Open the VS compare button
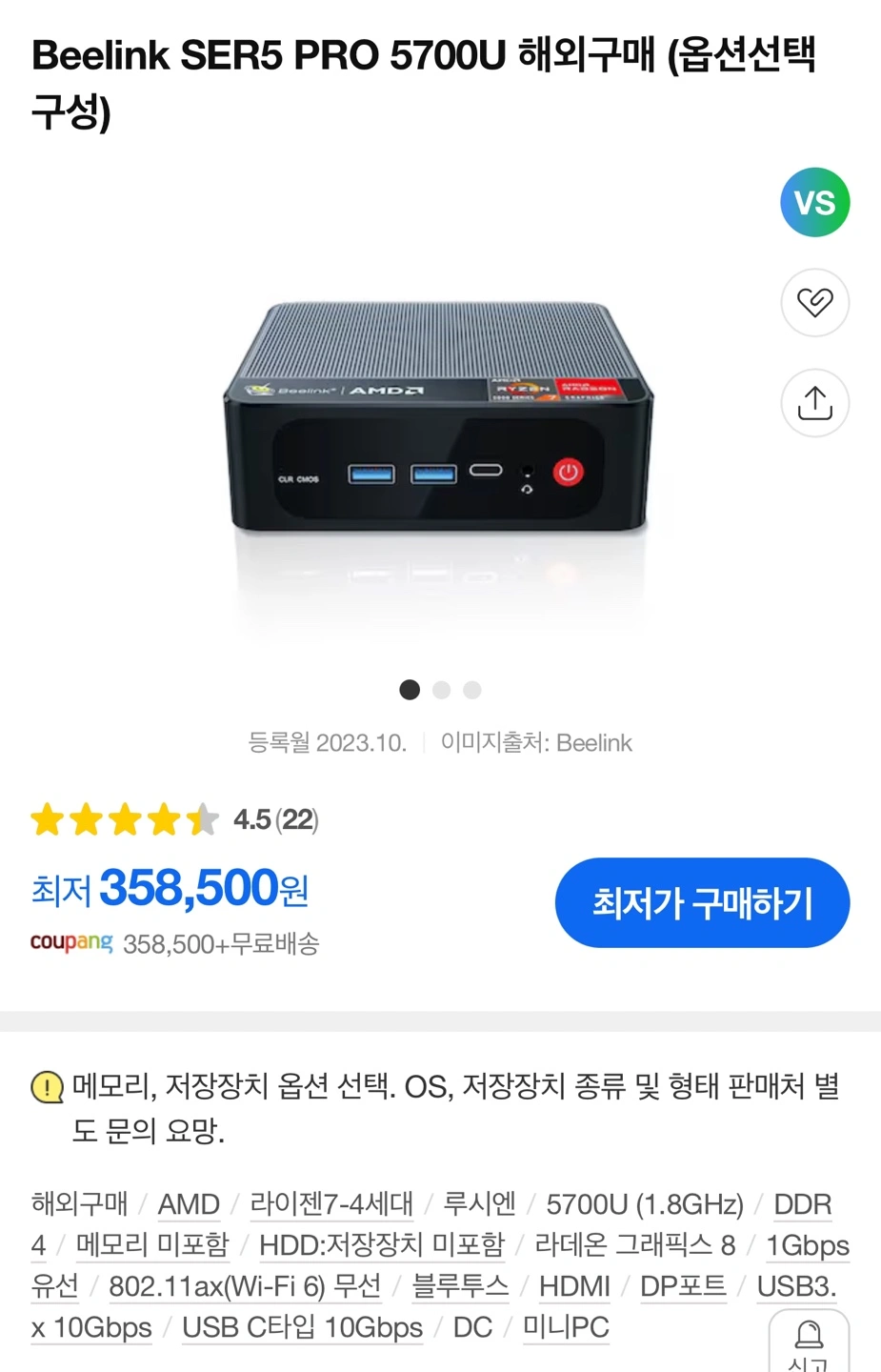The image size is (881, 1372). tap(814, 202)
